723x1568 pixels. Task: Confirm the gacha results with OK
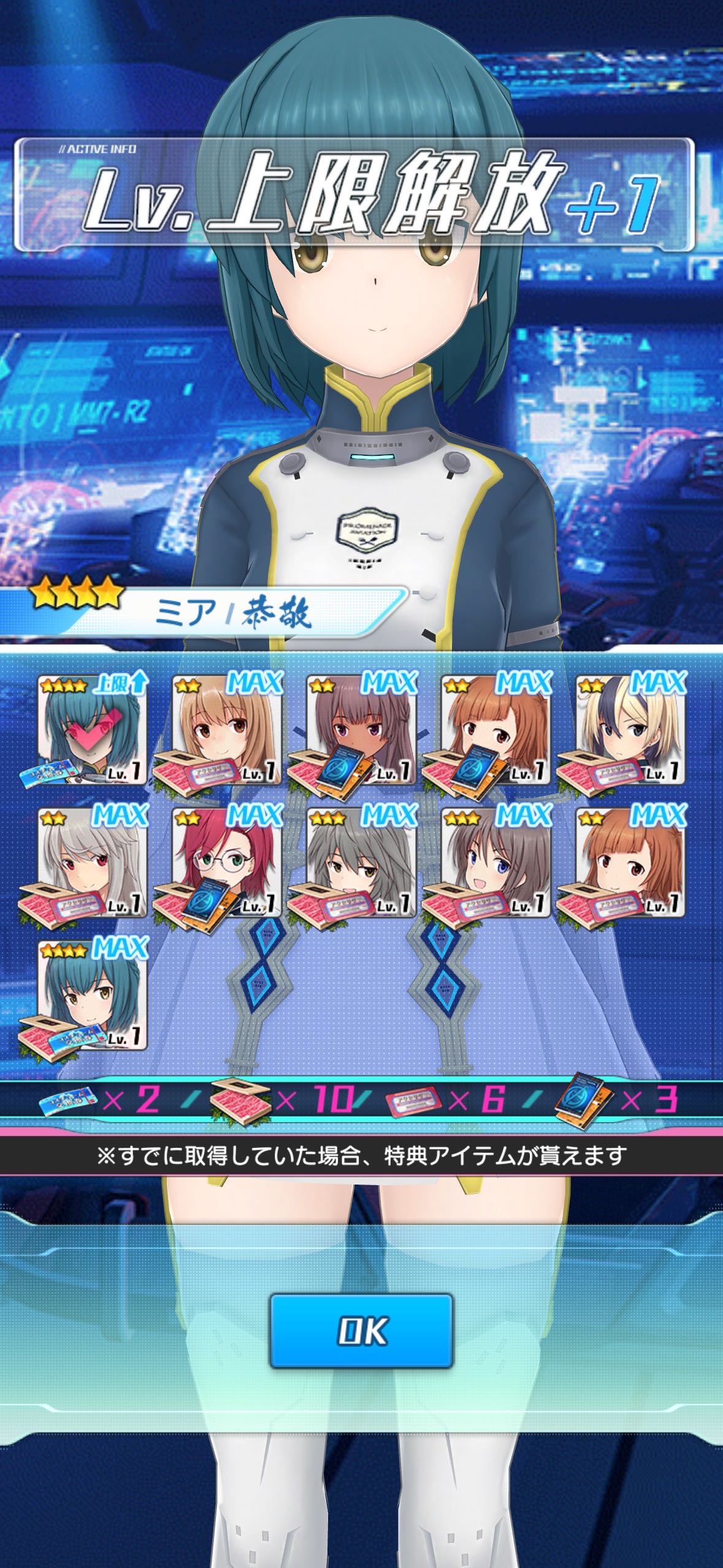tap(362, 1330)
